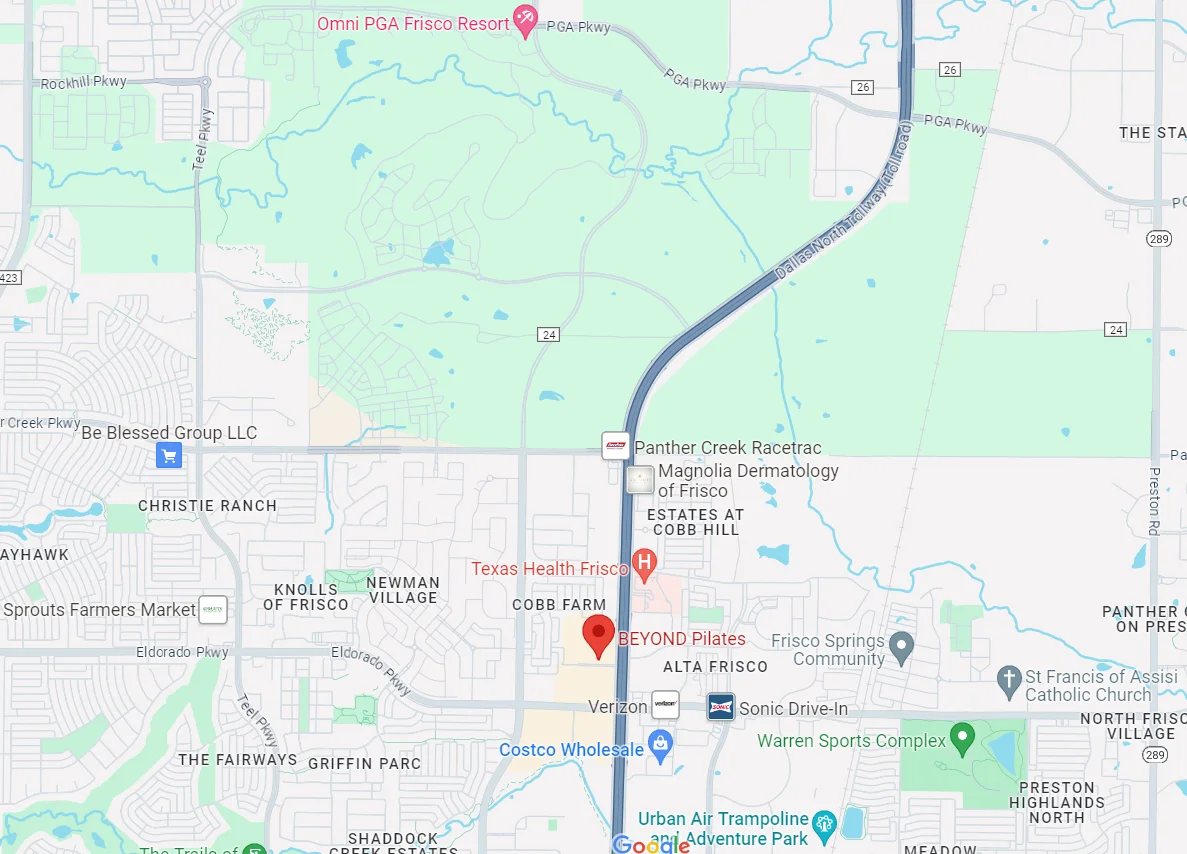Open the Warren Sports Complex pin
The width and height of the screenshot is (1187, 854).
pos(962,738)
